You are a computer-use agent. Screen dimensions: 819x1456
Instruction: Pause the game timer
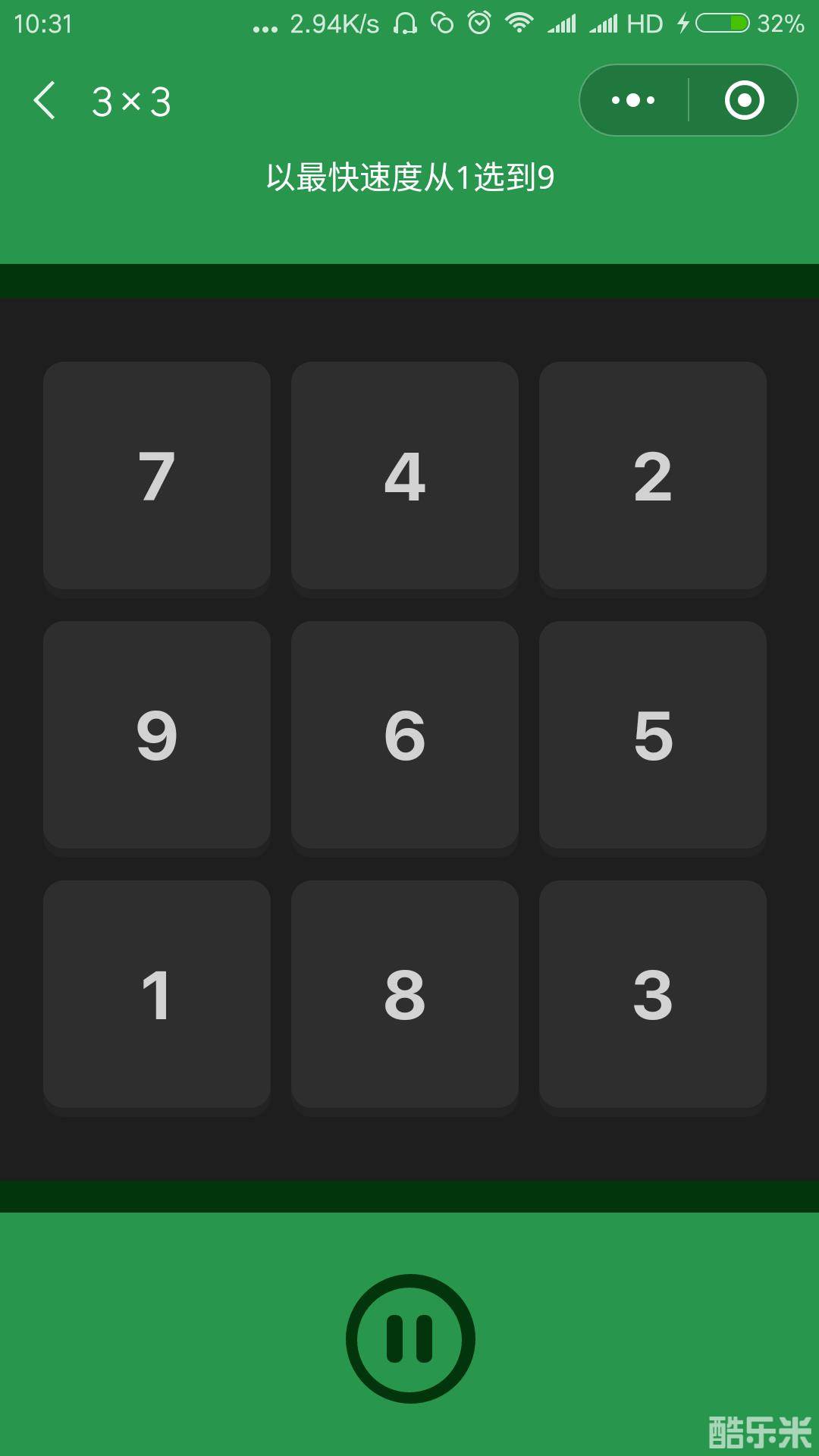pos(410,1338)
